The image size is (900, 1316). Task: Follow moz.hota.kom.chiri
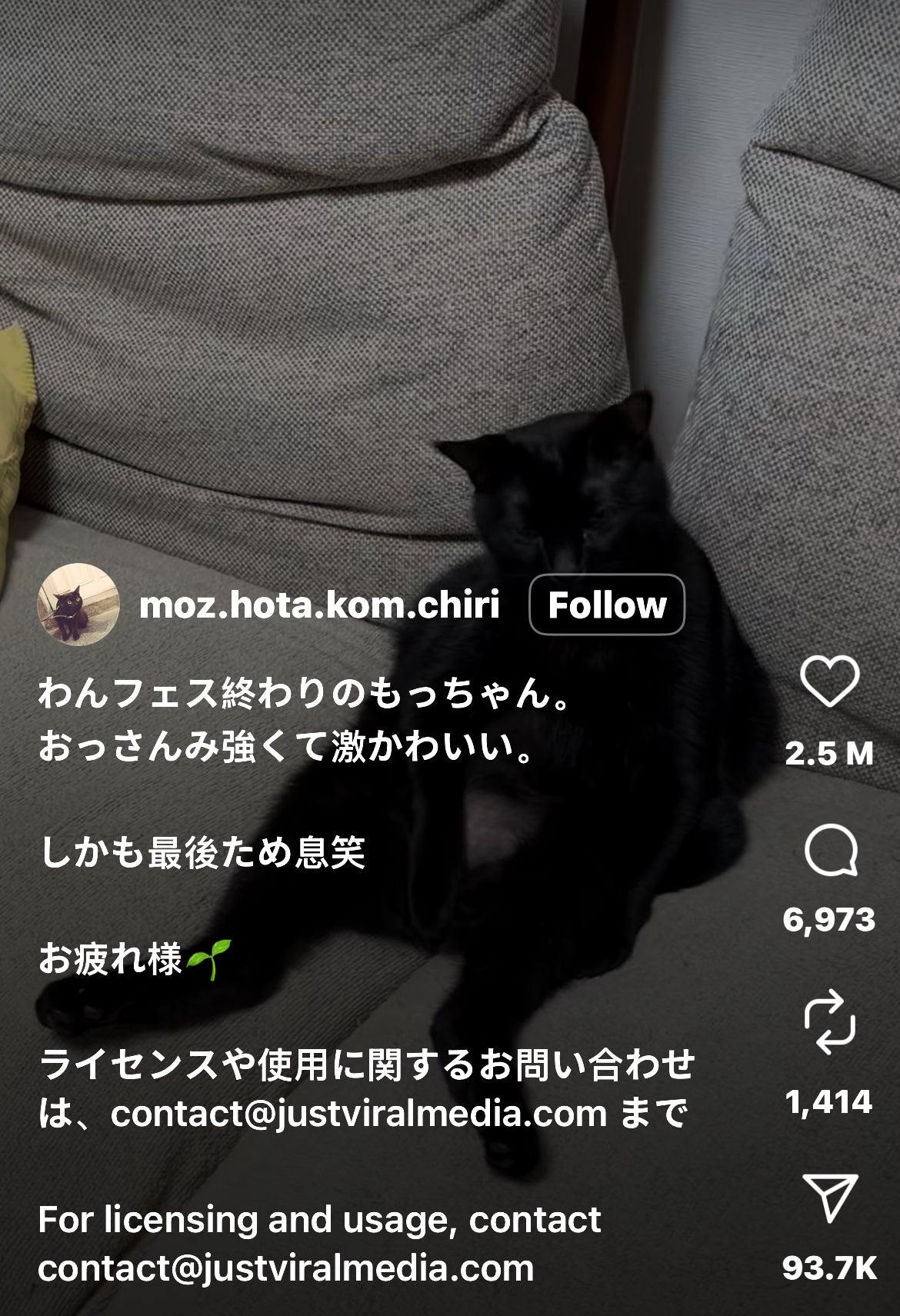click(606, 605)
